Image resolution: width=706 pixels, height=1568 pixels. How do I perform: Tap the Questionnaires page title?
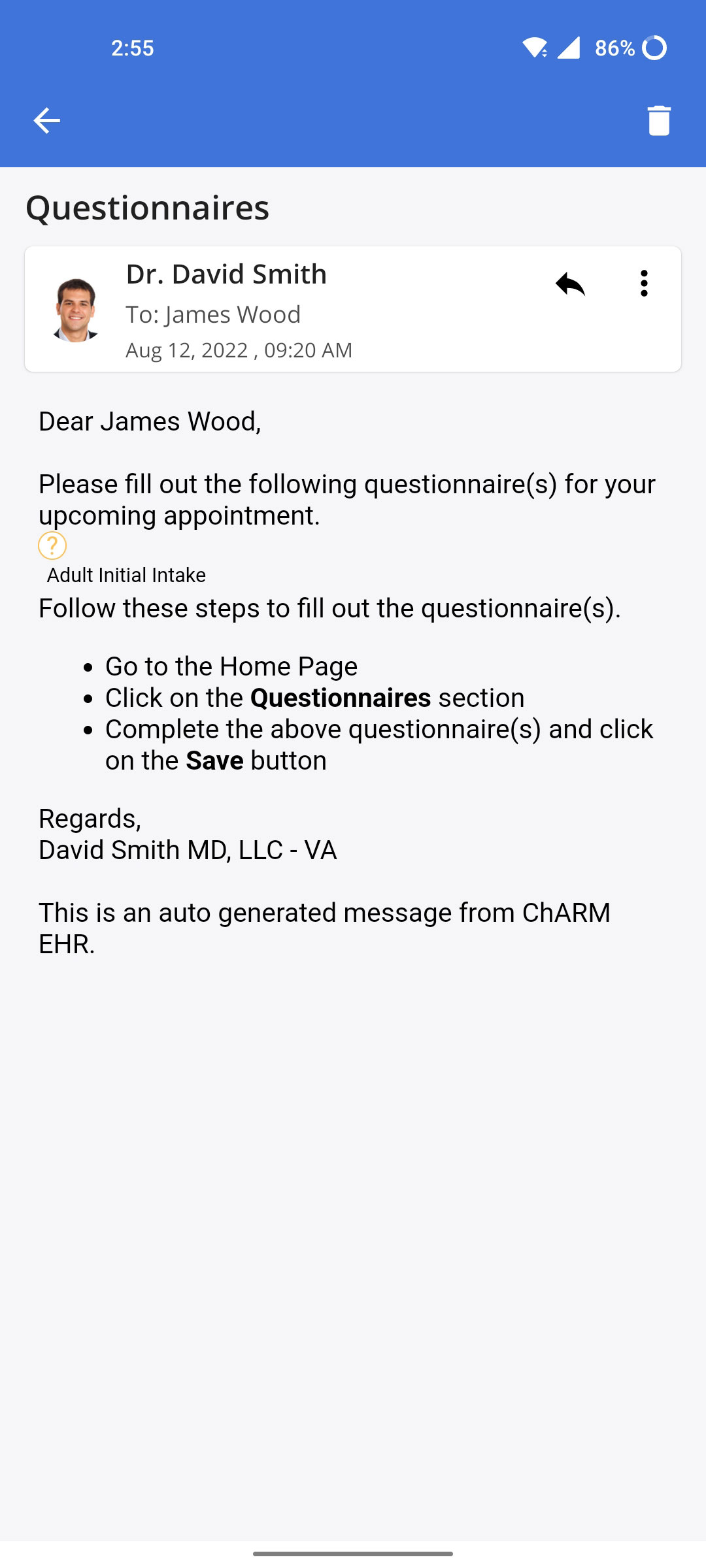point(147,209)
